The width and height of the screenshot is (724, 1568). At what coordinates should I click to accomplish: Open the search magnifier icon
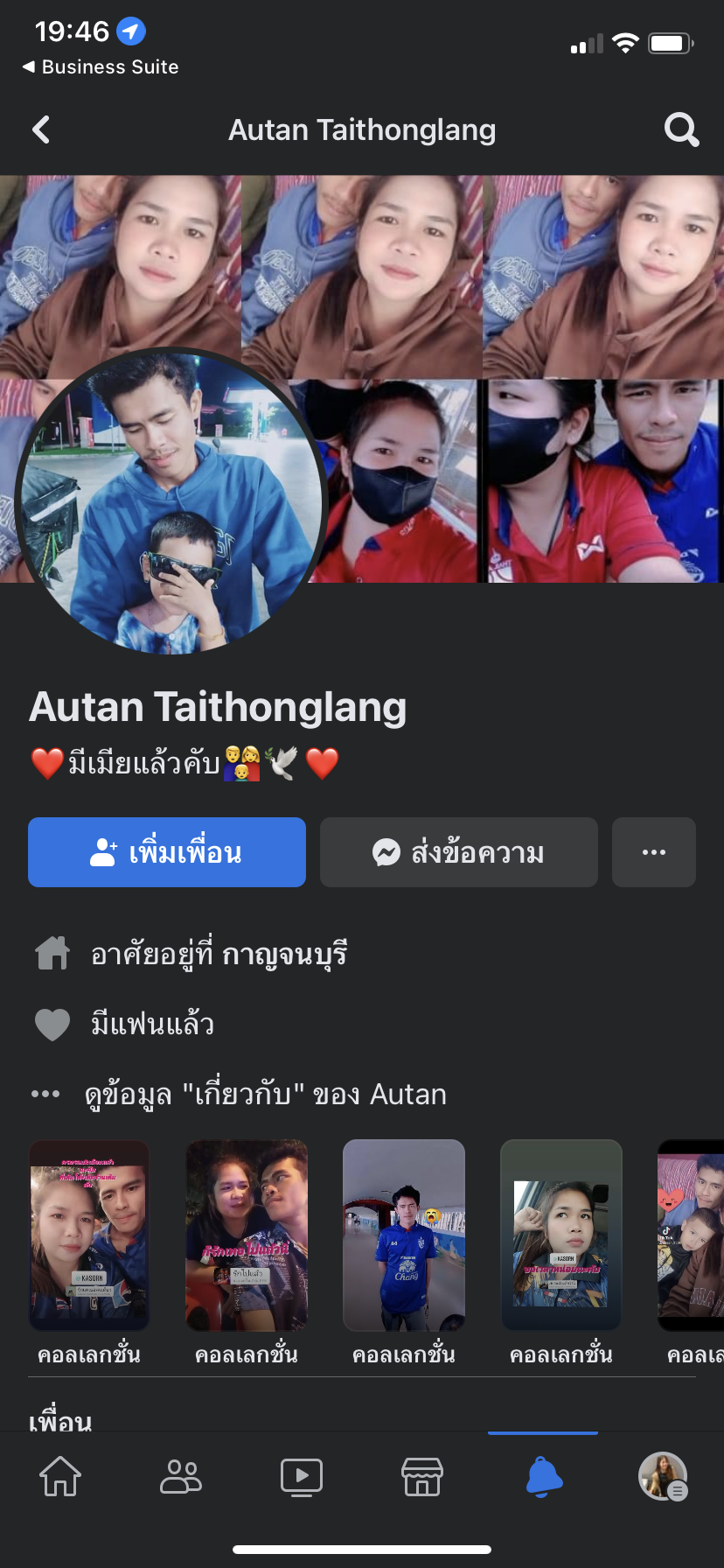[x=681, y=130]
